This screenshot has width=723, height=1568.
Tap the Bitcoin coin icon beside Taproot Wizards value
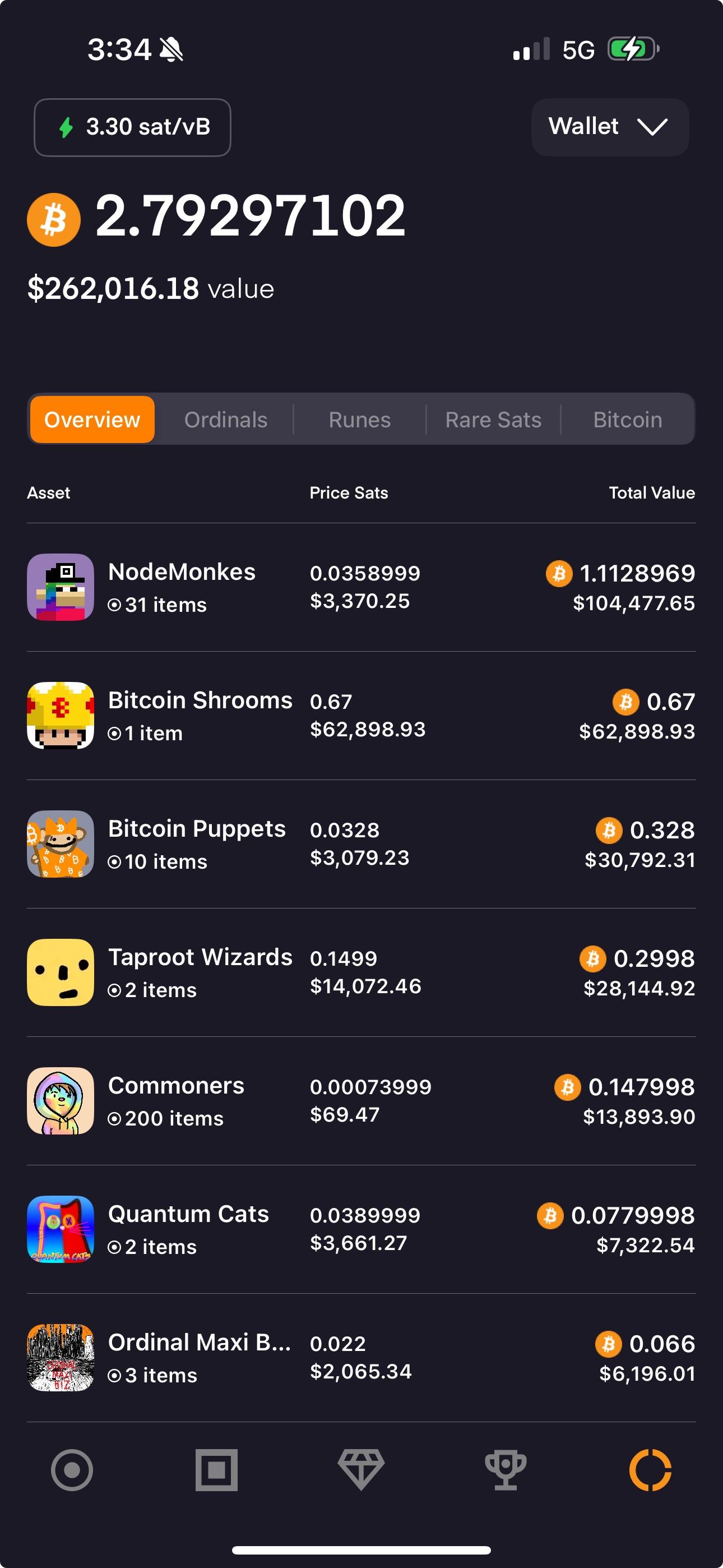coord(593,959)
